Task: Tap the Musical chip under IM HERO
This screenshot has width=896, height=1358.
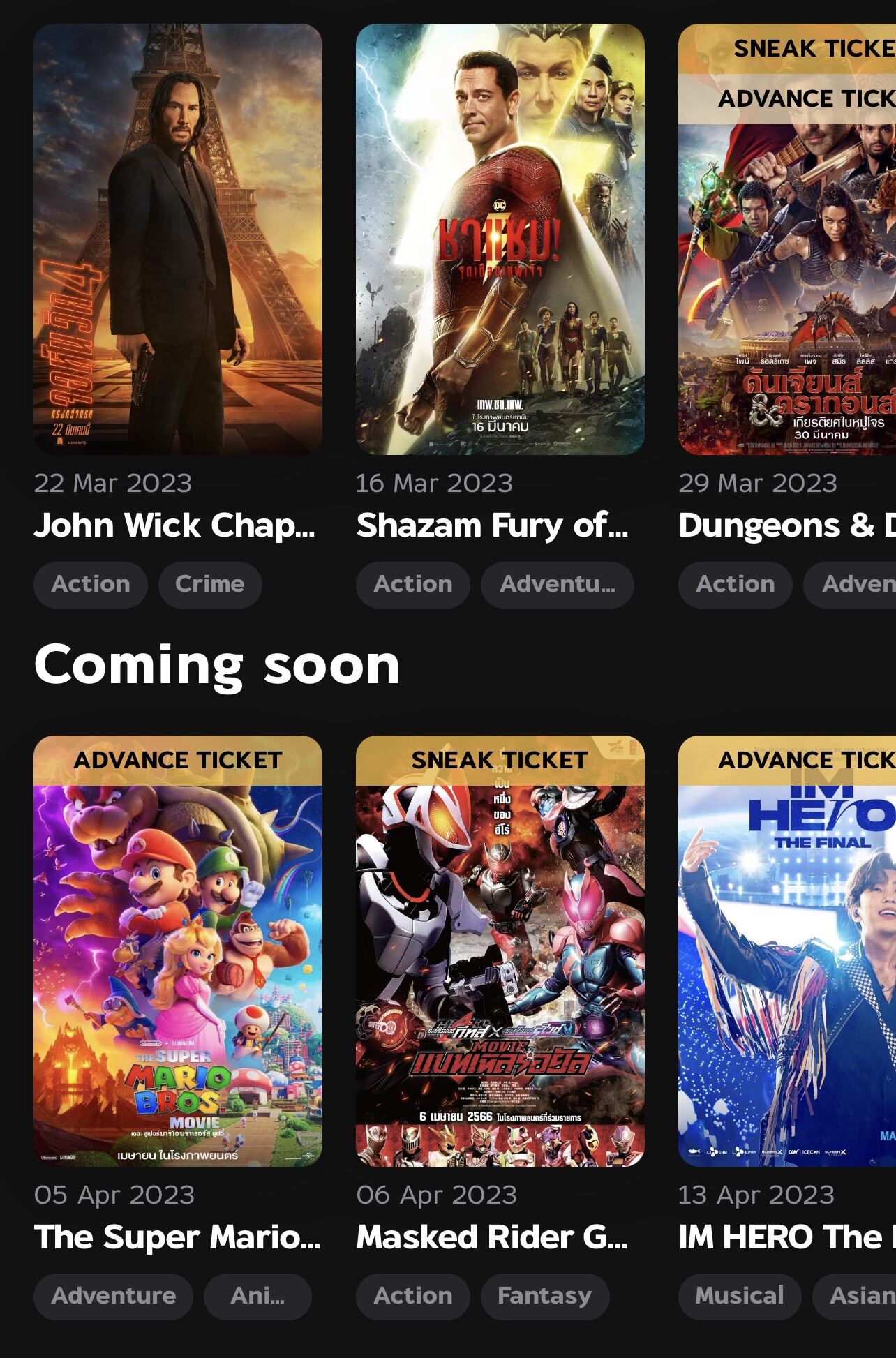Action: 739,1296
